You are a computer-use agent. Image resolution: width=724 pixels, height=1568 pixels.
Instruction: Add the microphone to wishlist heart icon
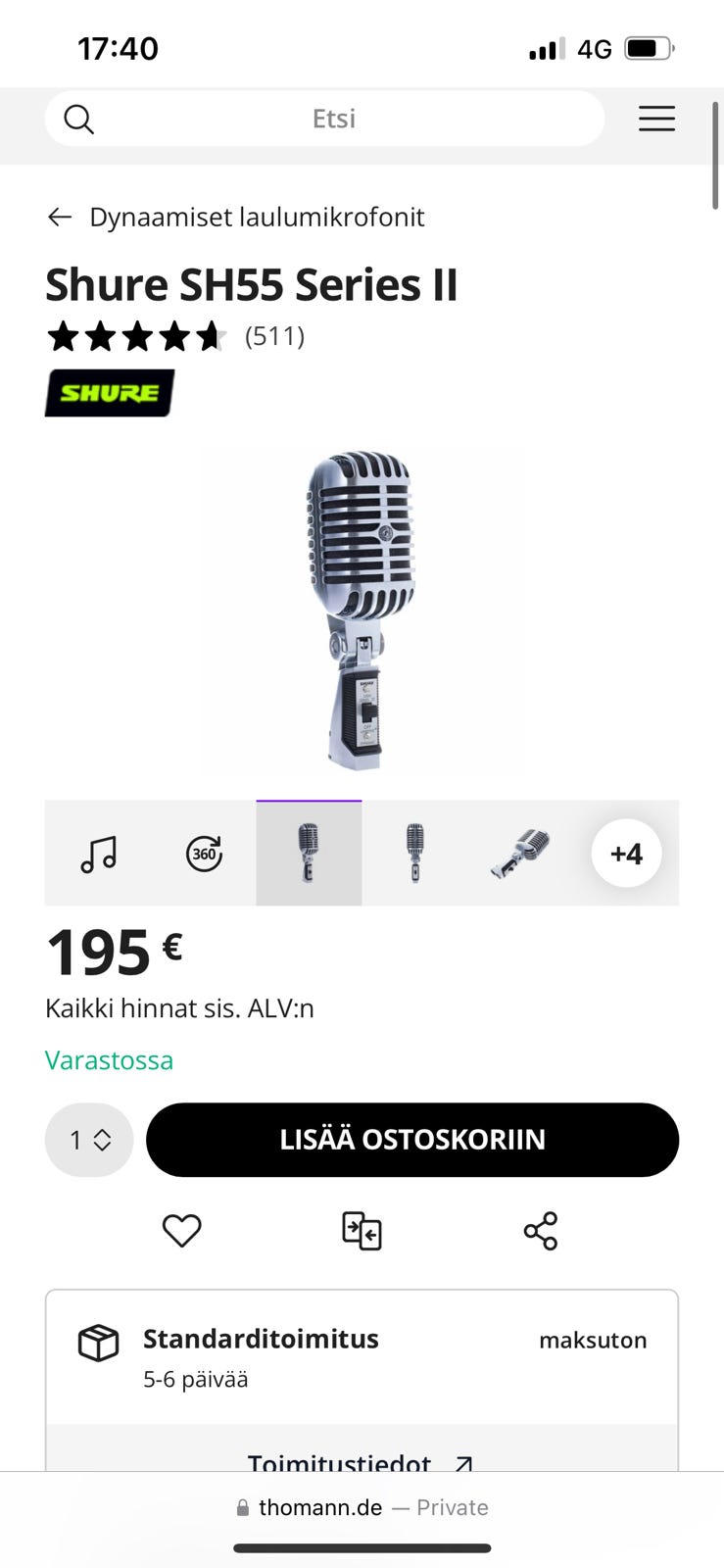click(181, 1231)
